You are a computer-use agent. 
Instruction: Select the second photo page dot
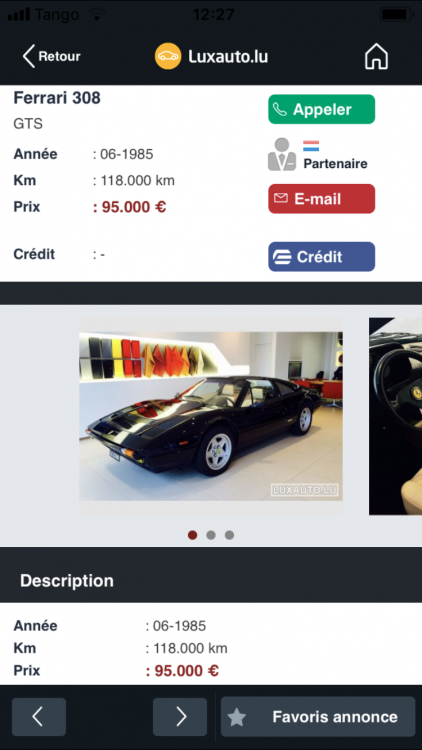211,535
